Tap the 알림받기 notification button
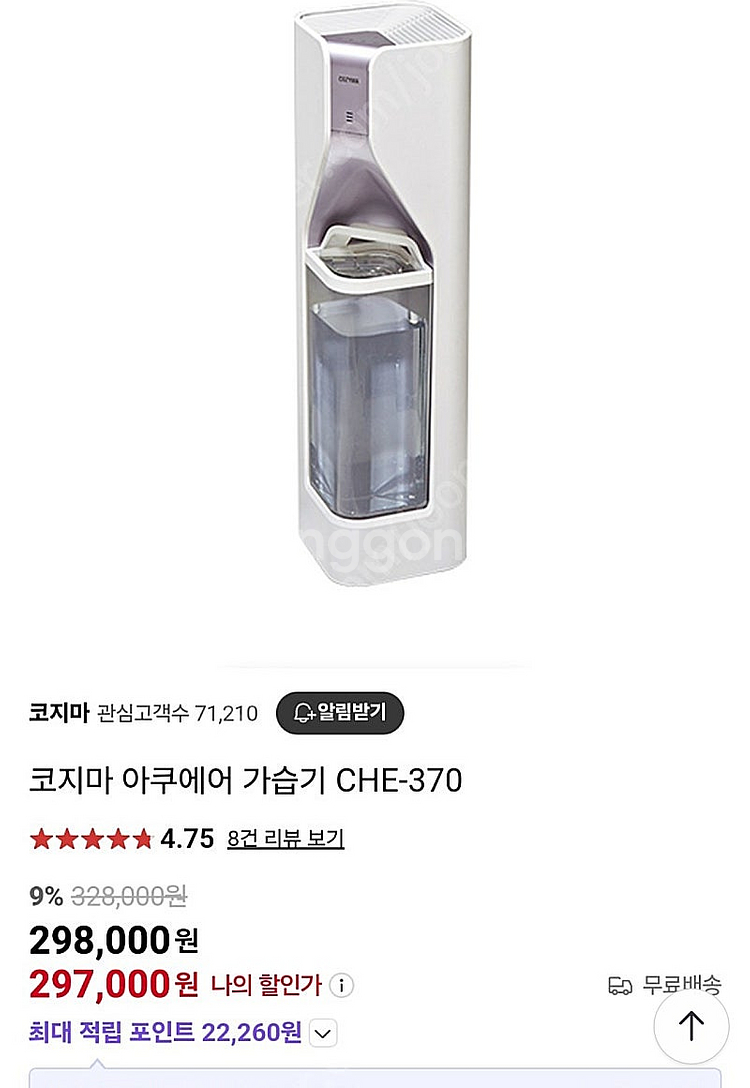The height and width of the screenshot is (1088, 750). point(340,713)
